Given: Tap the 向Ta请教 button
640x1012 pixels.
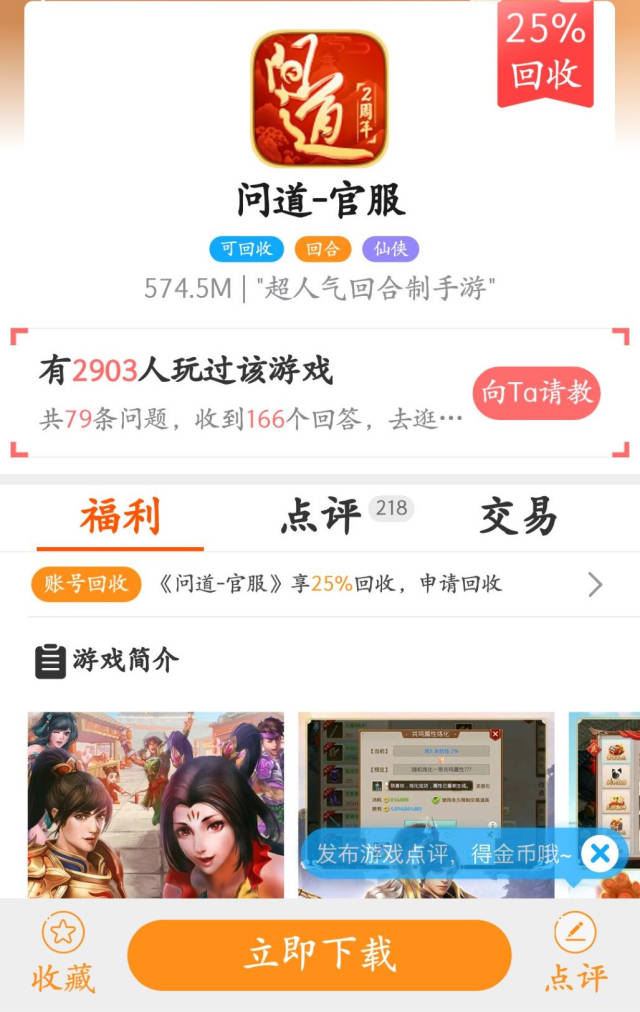Looking at the screenshot, I should point(537,392).
